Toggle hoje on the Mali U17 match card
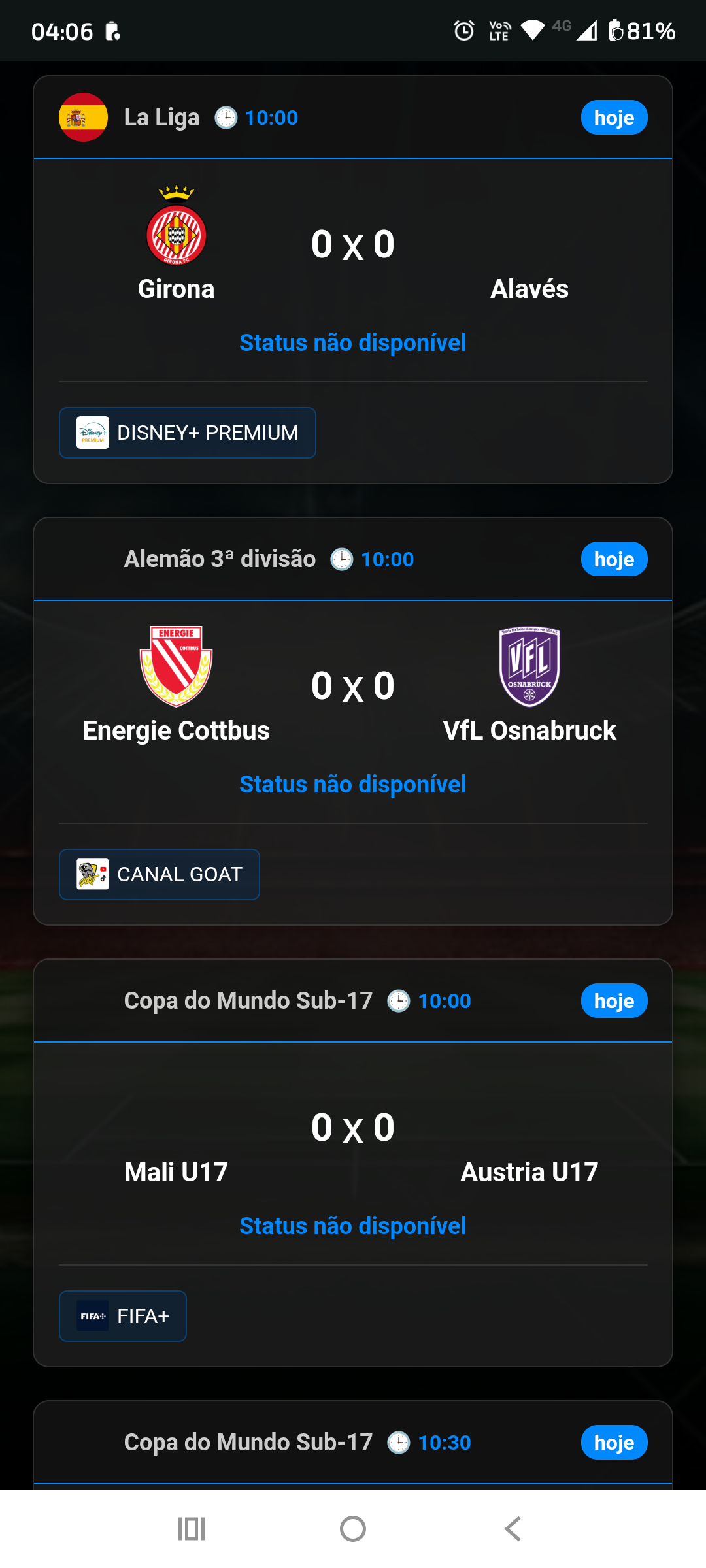The width and height of the screenshot is (706, 1568). [613, 1000]
